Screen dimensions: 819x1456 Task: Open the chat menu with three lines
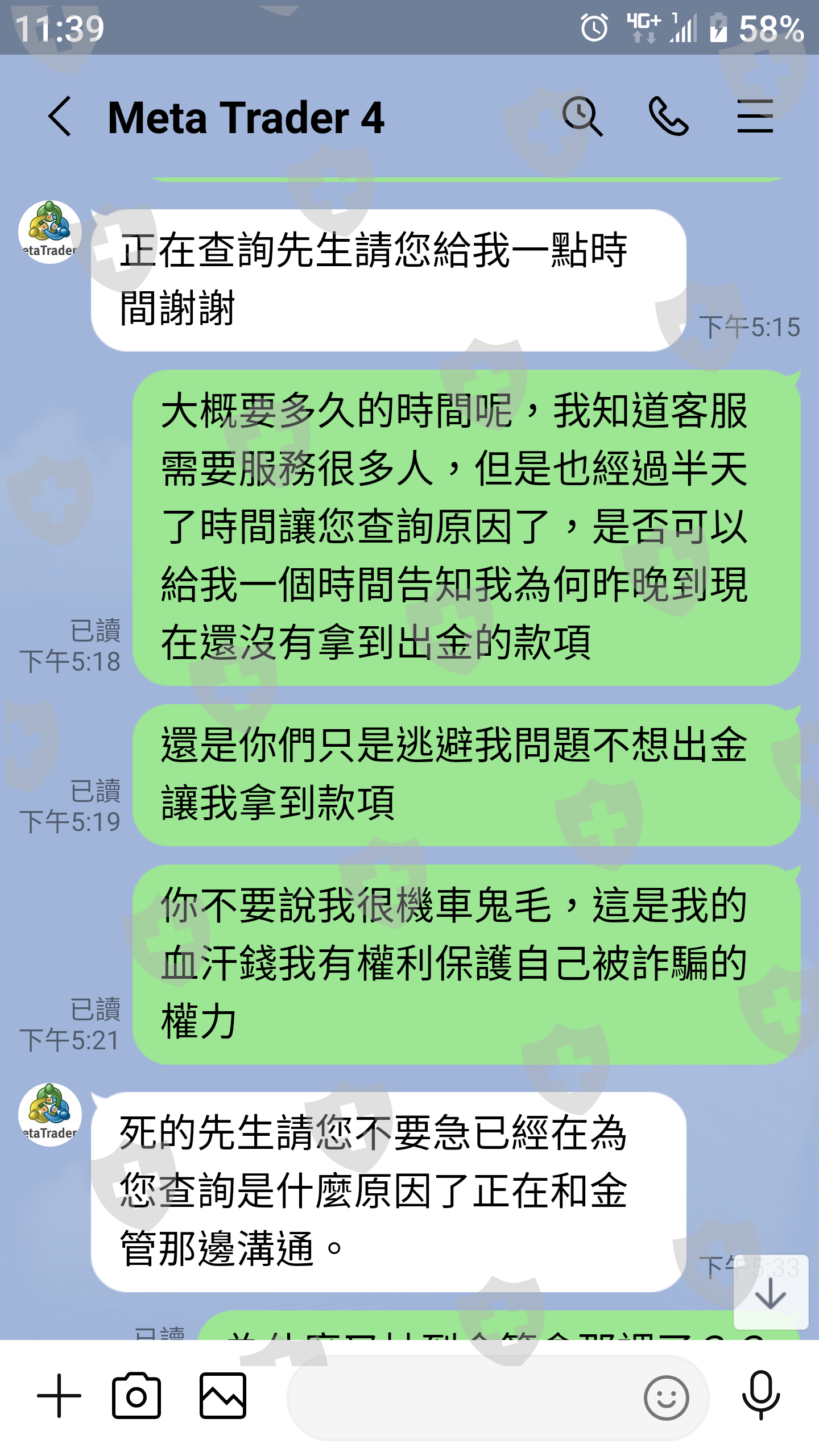tap(755, 117)
